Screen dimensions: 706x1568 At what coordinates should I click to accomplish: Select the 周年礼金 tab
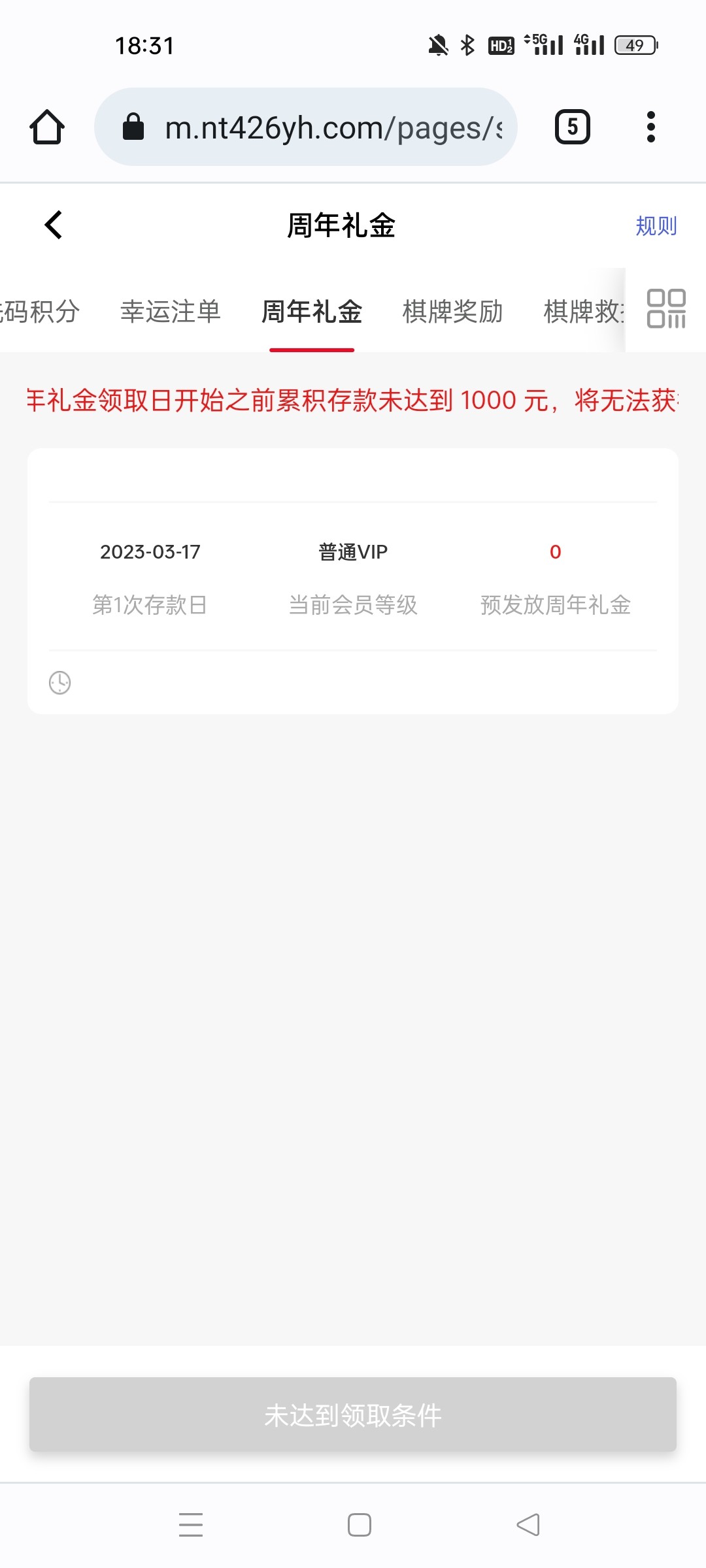(x=312, y=312)
